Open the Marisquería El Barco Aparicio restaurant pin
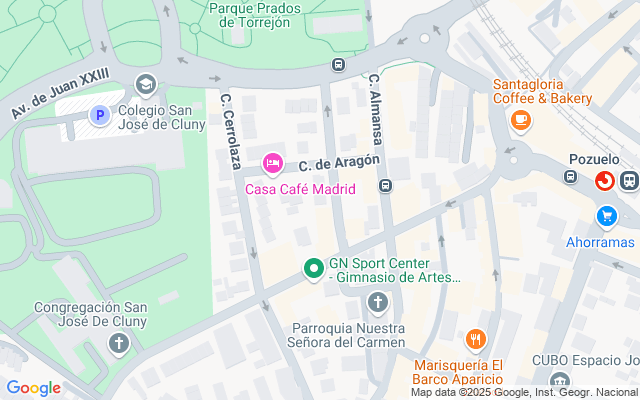 [x=475, y=340]
